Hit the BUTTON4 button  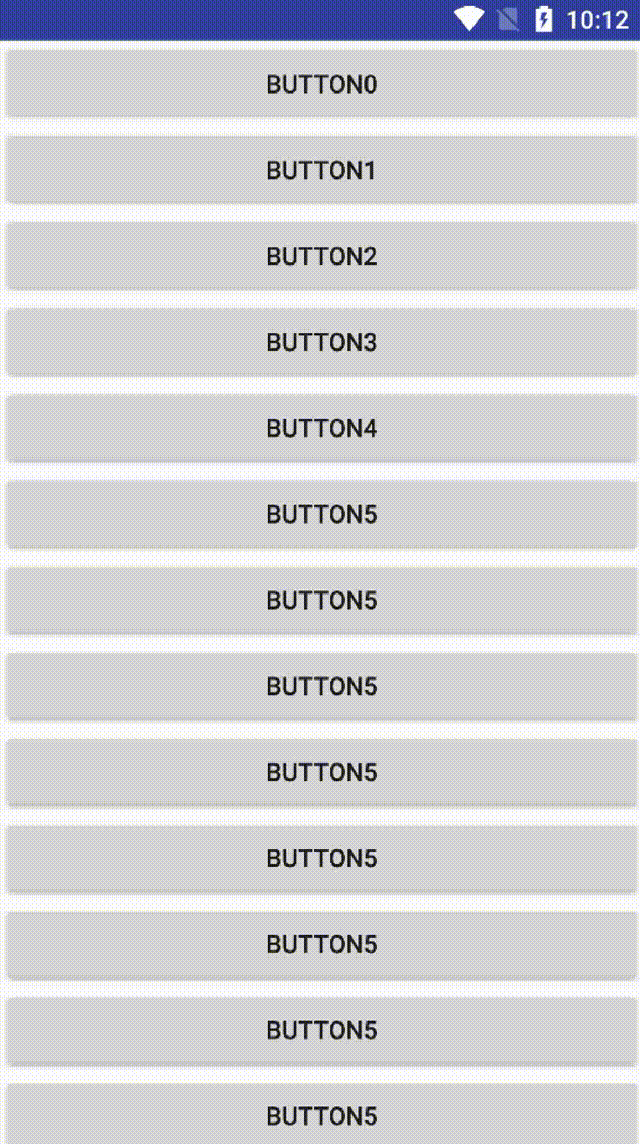(x=321, y=429)
